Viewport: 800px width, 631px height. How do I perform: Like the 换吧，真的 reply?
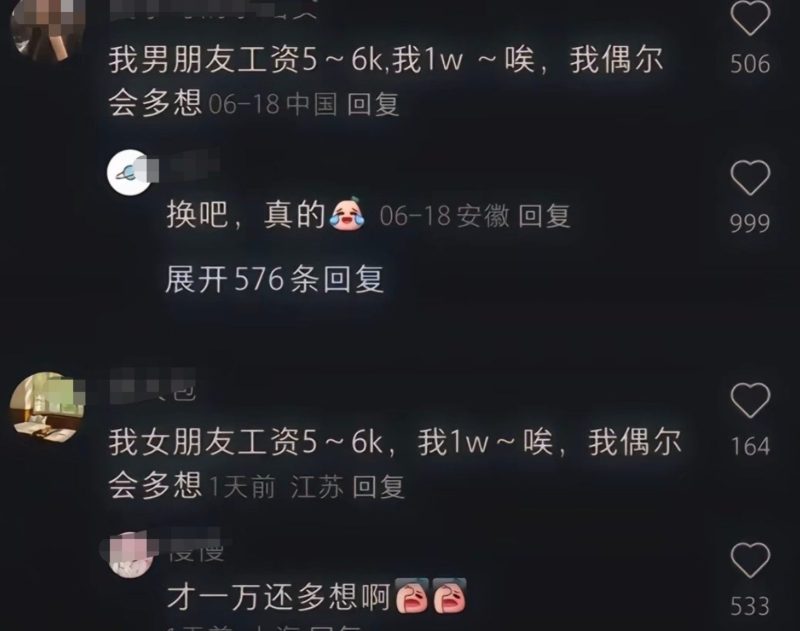750,180
